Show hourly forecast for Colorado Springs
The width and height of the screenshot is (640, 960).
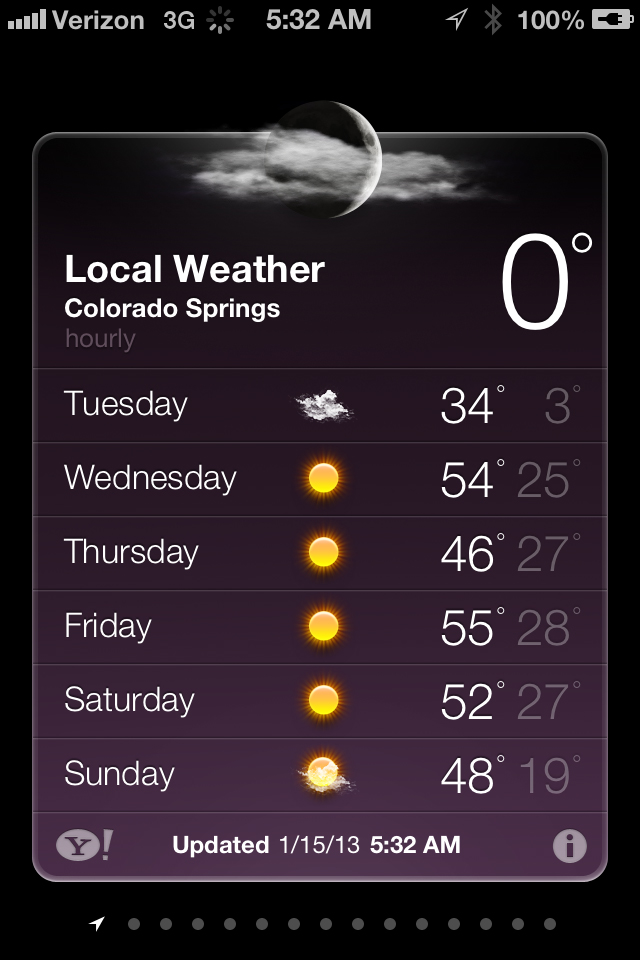click(x=100, y=339)
